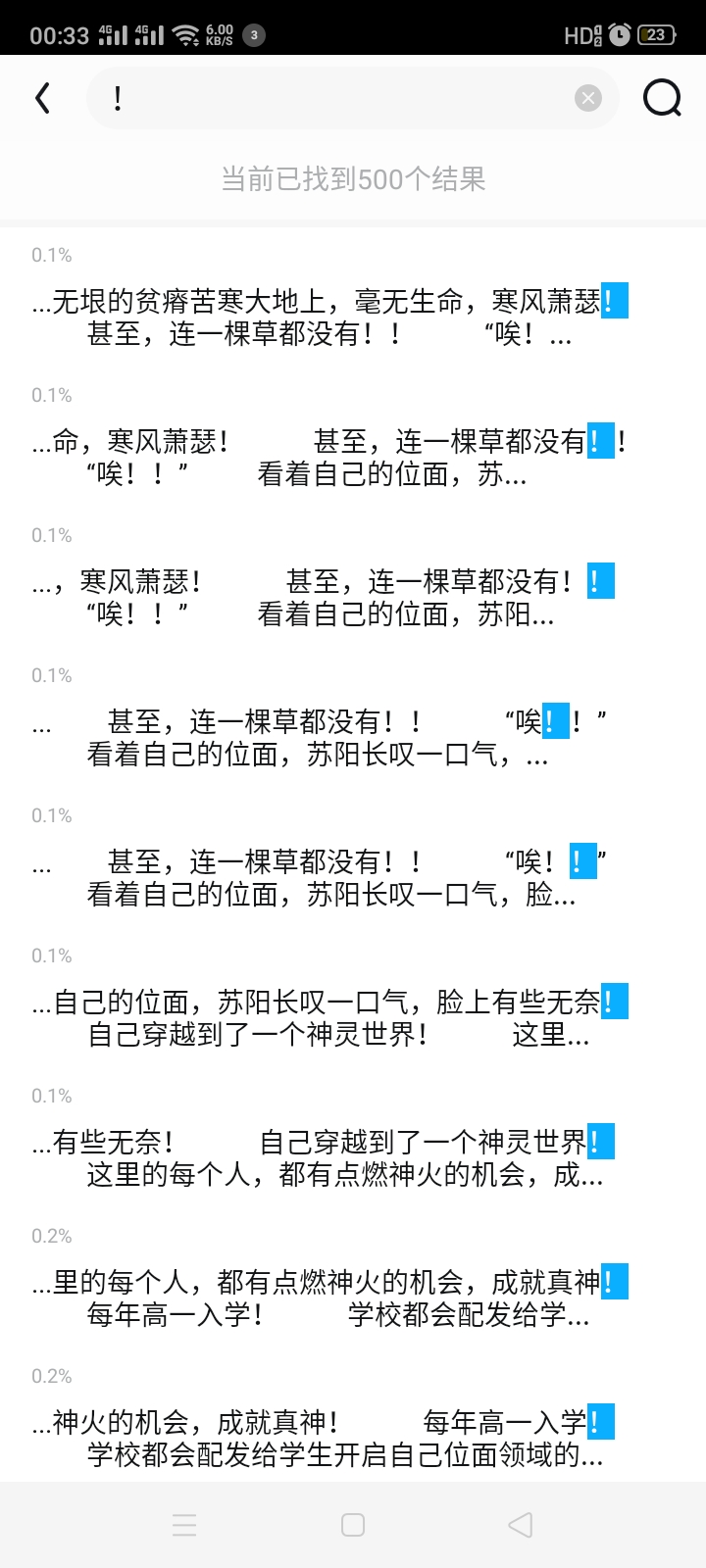Clear the search text field
This screenshot has height=1568, width=706.
point(587,98)
